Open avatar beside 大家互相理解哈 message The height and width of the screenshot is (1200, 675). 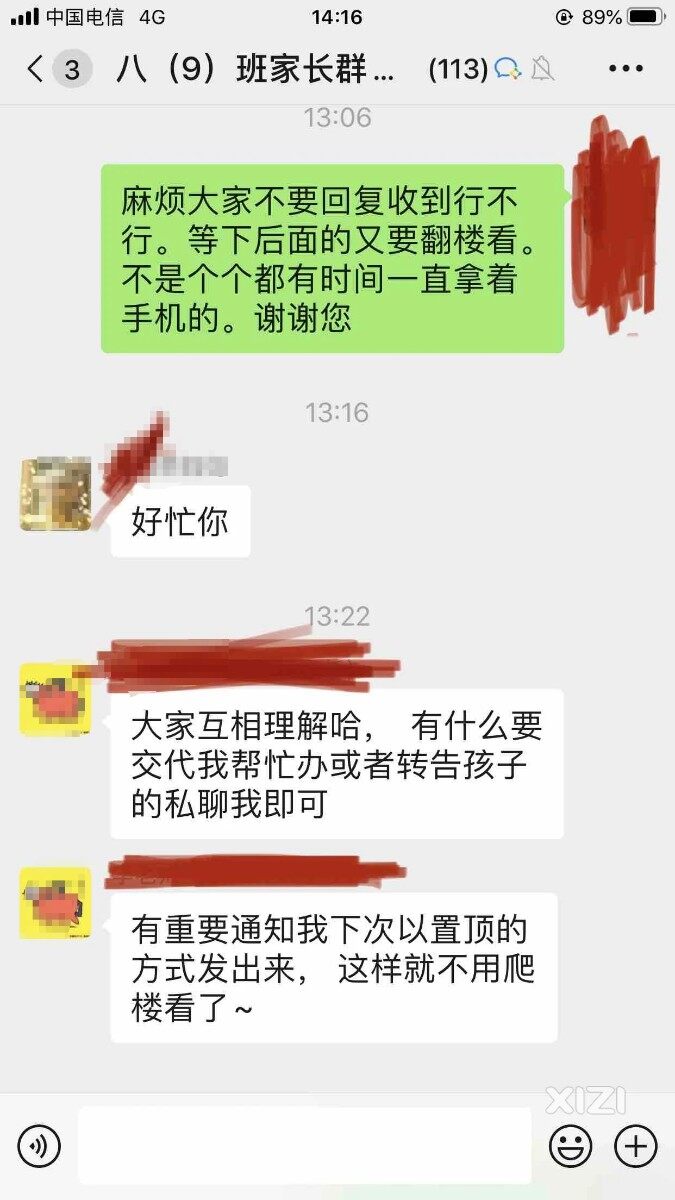point(55,699)
